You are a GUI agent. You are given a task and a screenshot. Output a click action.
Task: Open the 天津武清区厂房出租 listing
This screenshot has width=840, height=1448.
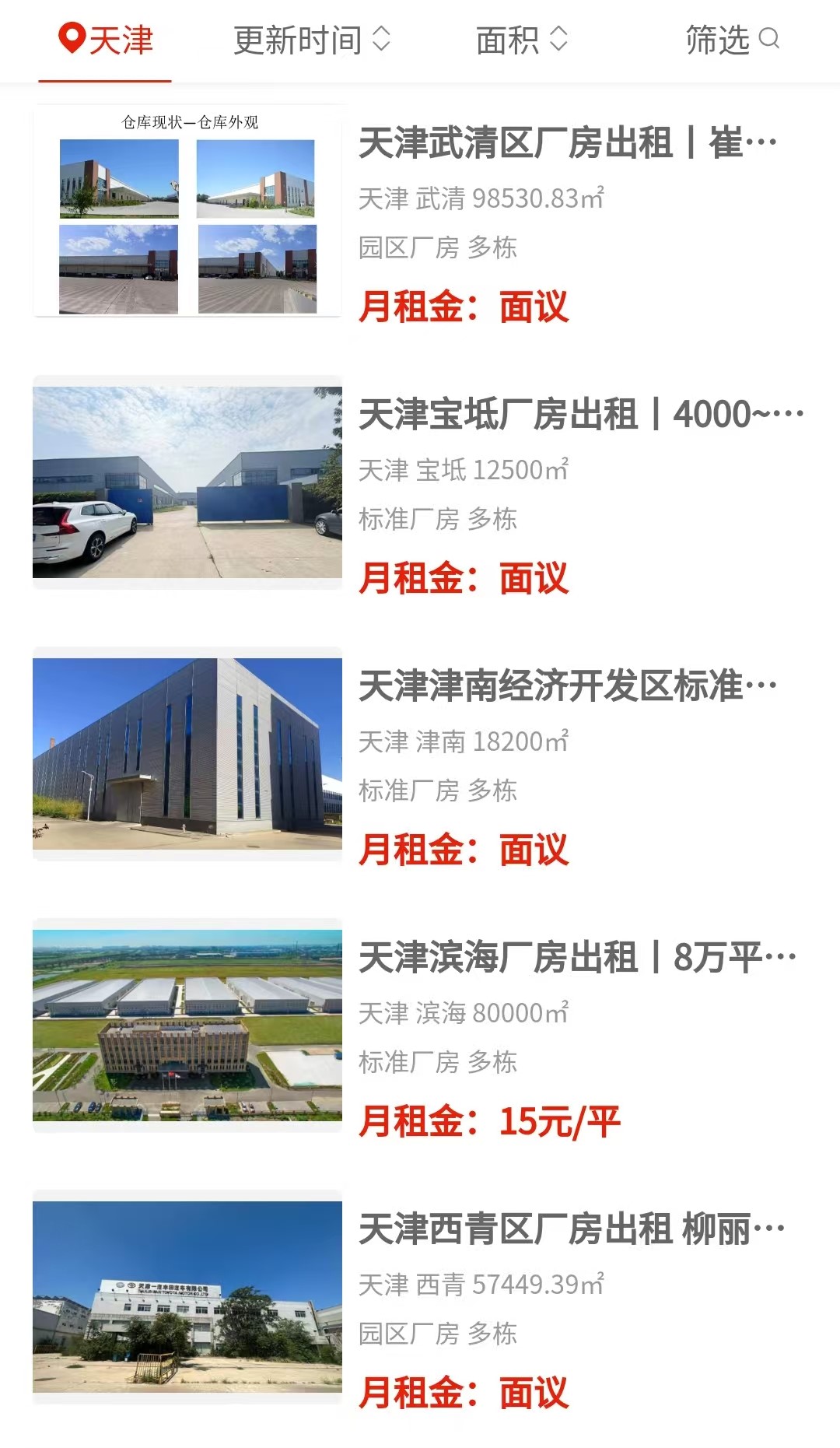tap(568, 143)
